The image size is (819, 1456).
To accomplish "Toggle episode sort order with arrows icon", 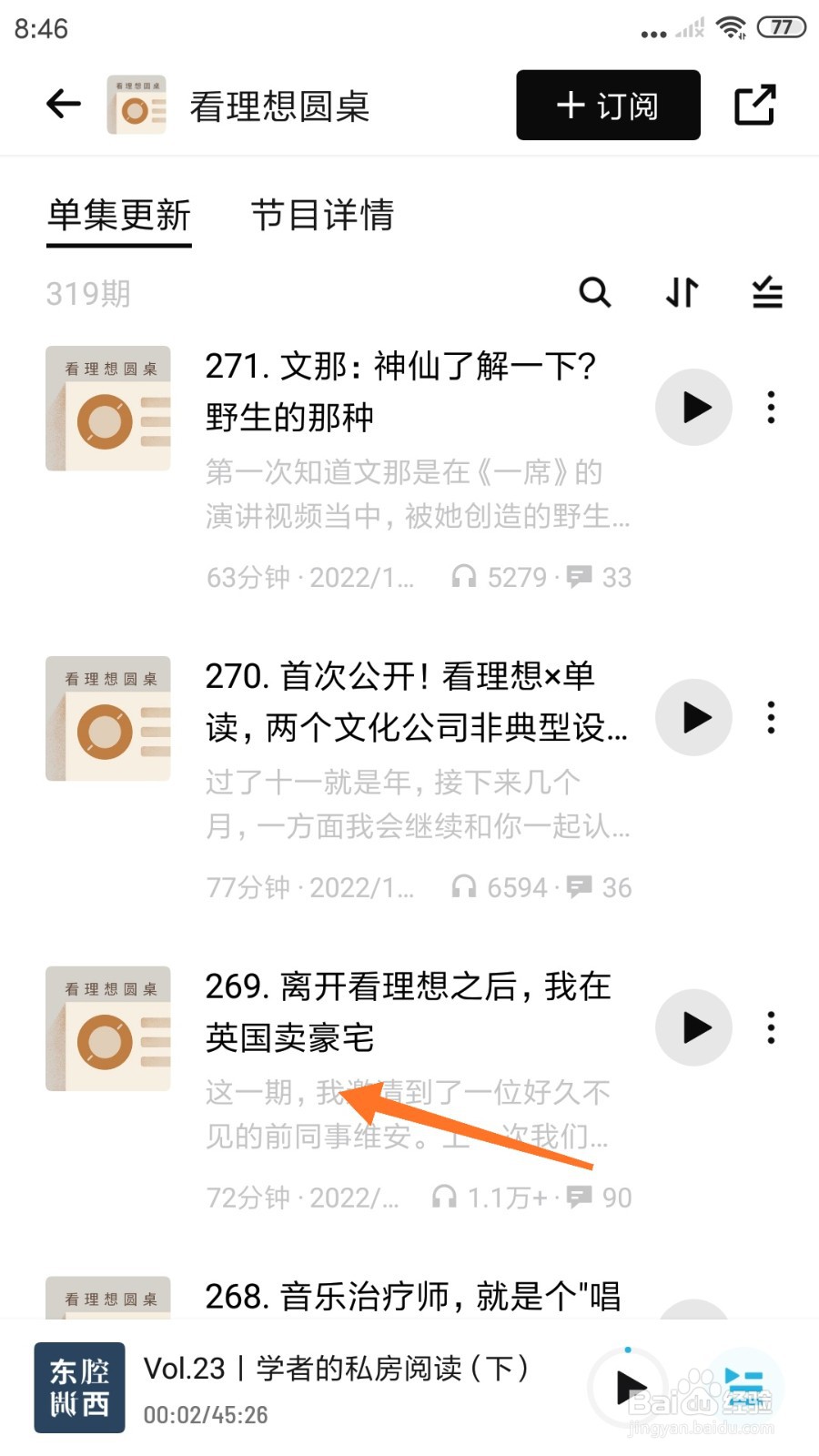I will (x=681, y=293).
